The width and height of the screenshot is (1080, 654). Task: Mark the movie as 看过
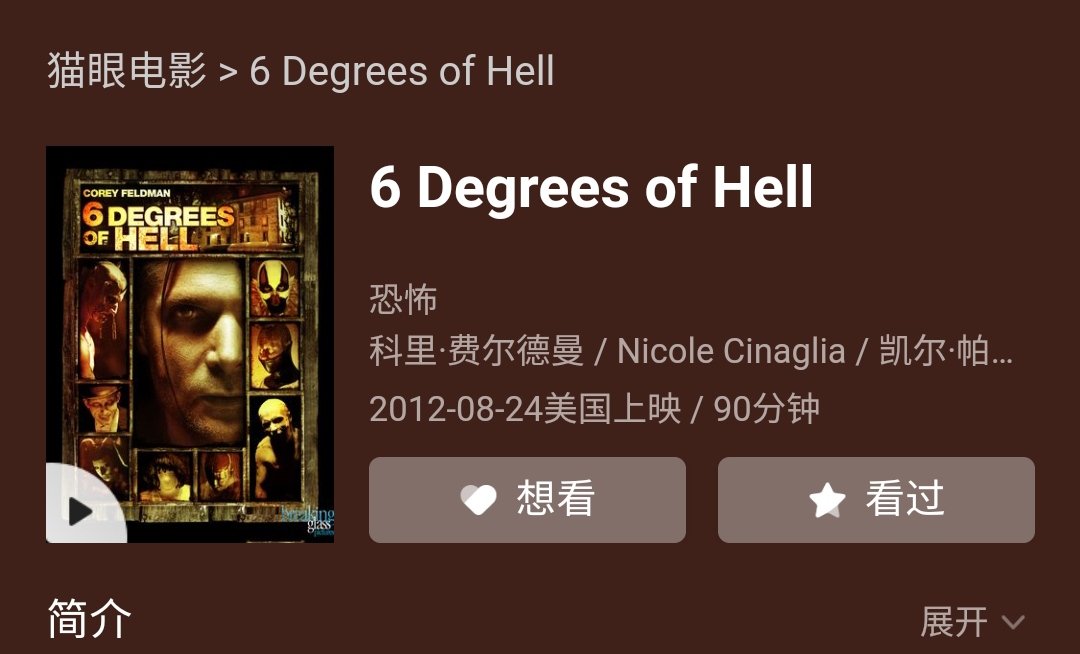click(x=876, y=500)
